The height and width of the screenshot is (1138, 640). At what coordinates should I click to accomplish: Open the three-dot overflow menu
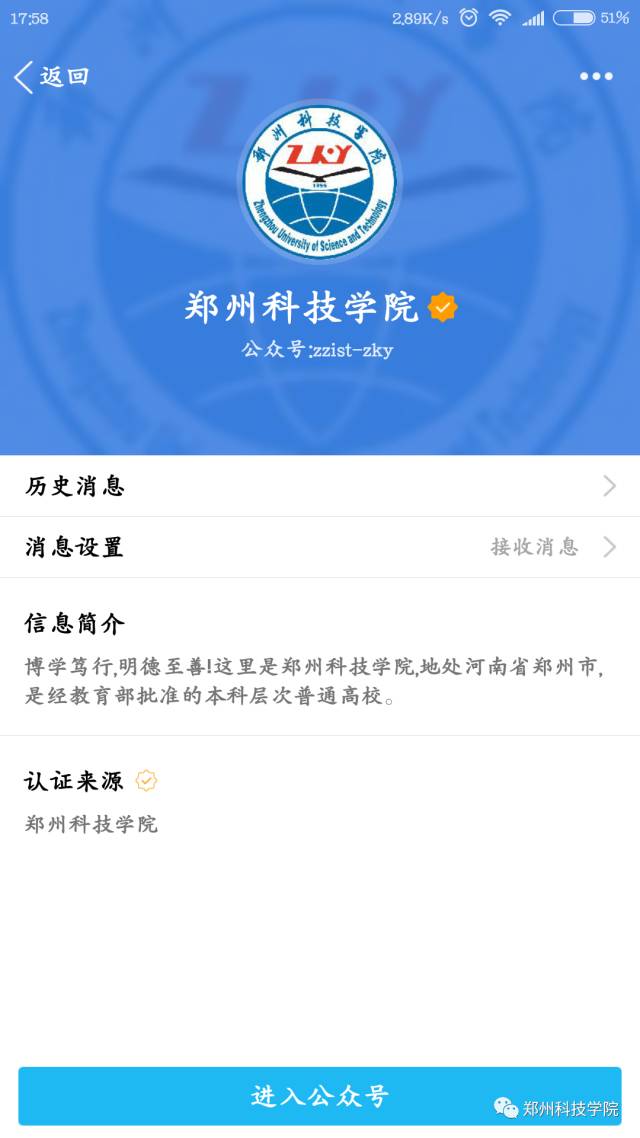(596, 76)
